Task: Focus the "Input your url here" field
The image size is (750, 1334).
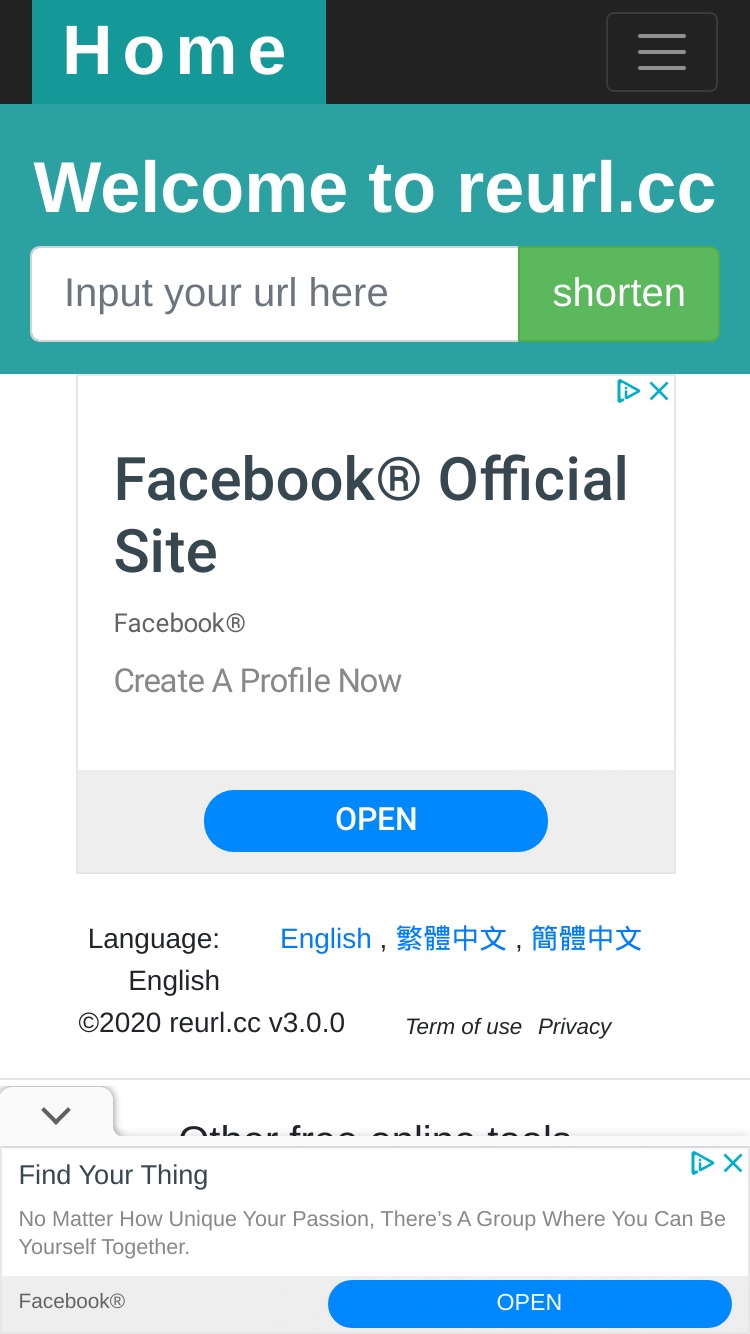Action: tap(275, 294)
